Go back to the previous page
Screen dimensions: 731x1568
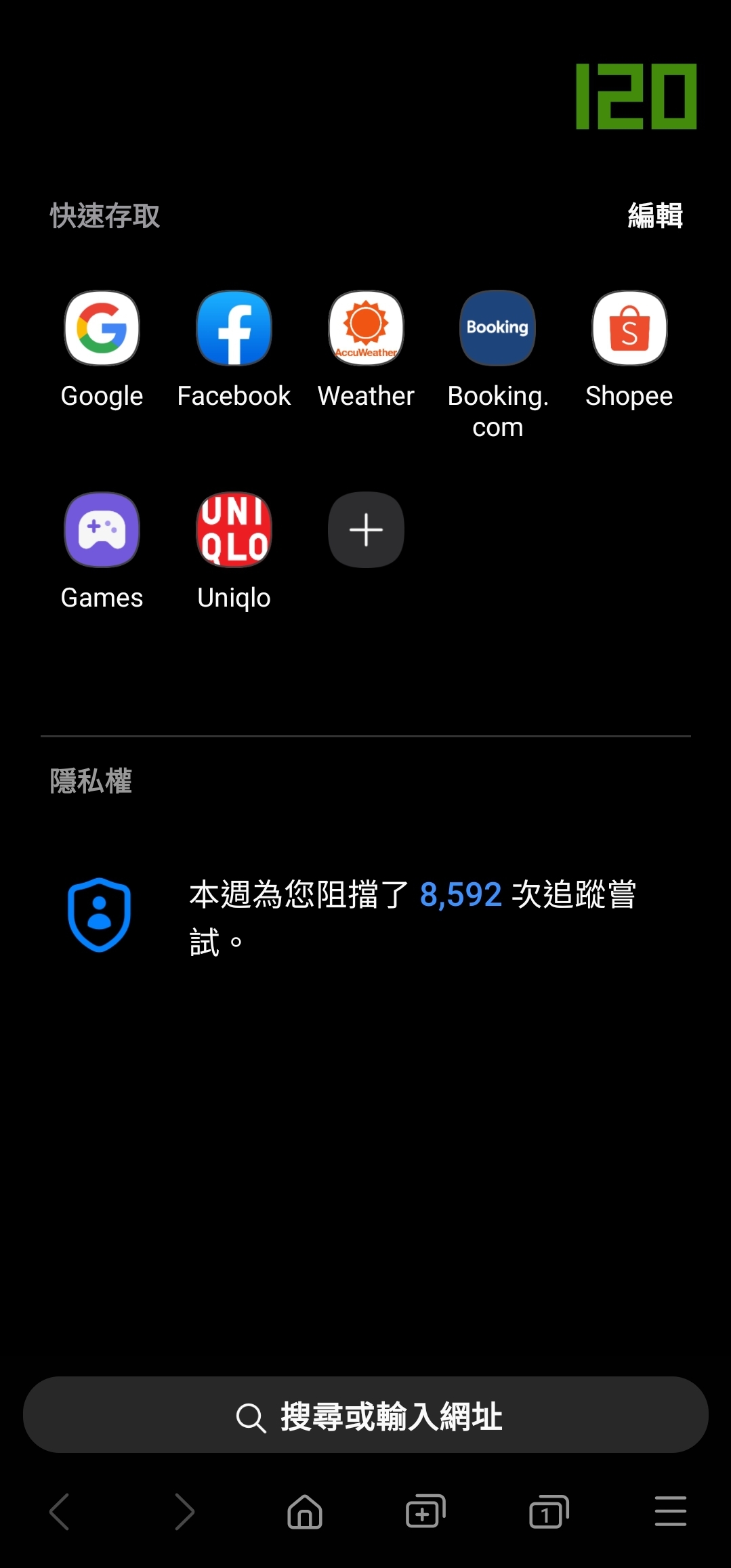[x=60, y=1511]
